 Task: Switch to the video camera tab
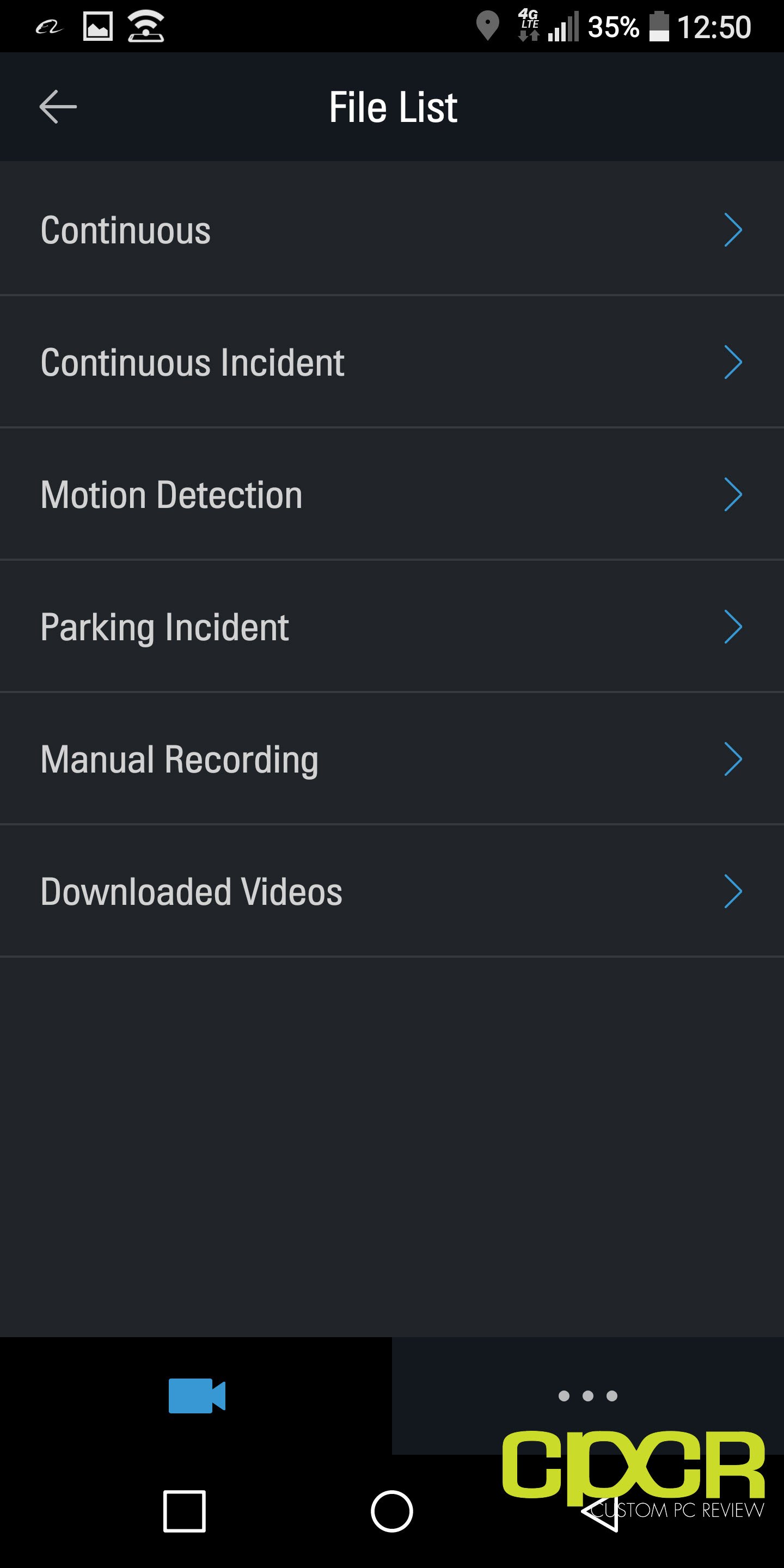[x=196, y=1395]
